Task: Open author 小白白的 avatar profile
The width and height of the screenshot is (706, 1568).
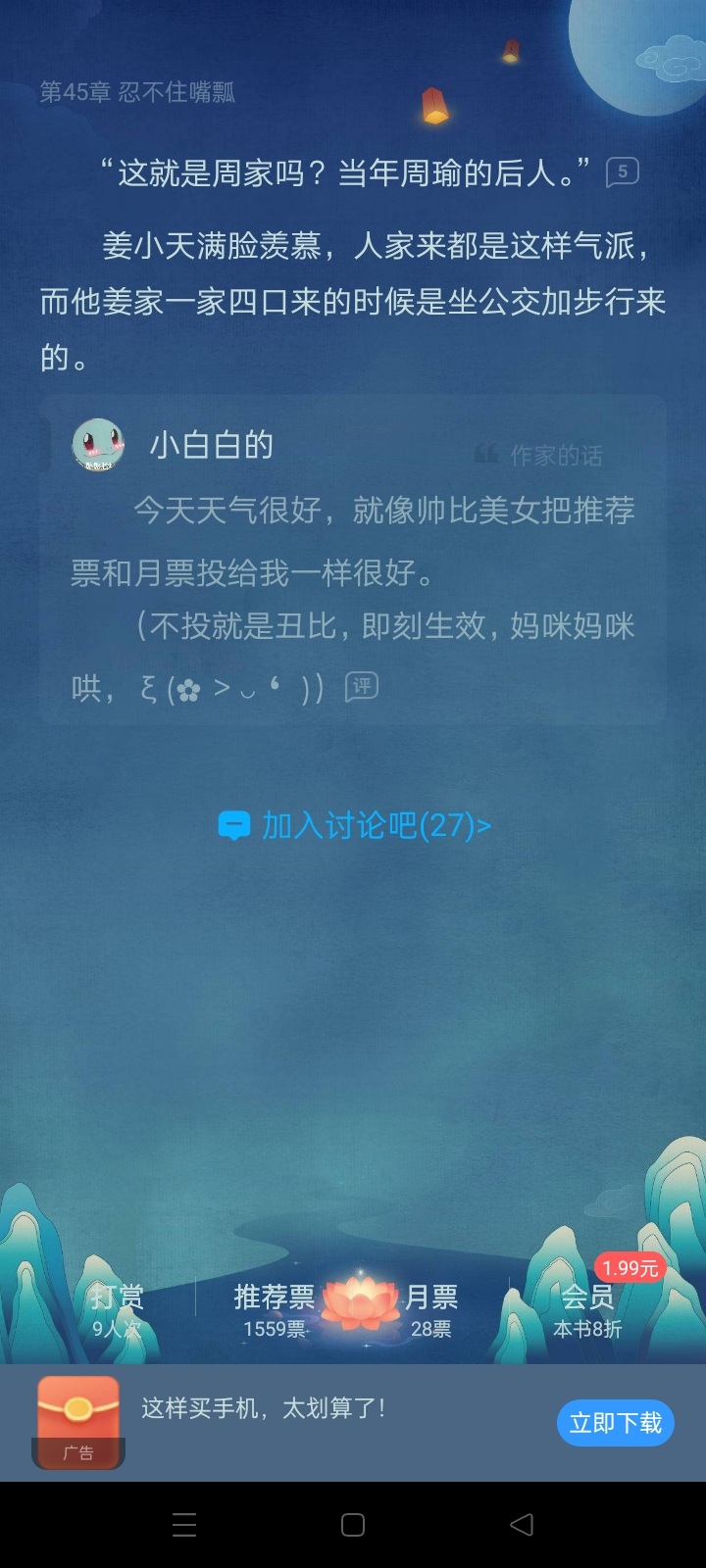Action: 99,445
